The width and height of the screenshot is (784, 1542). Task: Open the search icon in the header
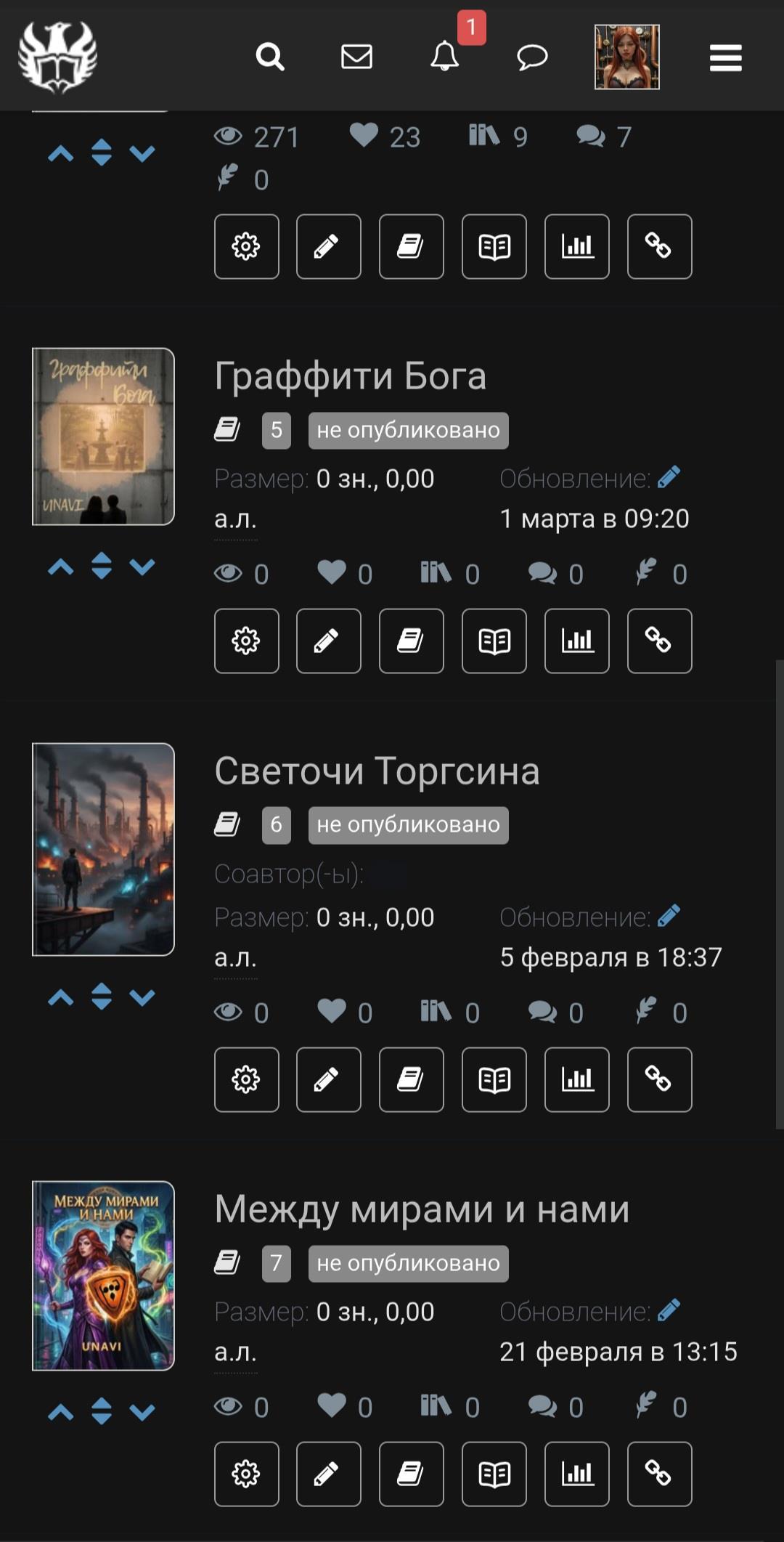point(270,57)
